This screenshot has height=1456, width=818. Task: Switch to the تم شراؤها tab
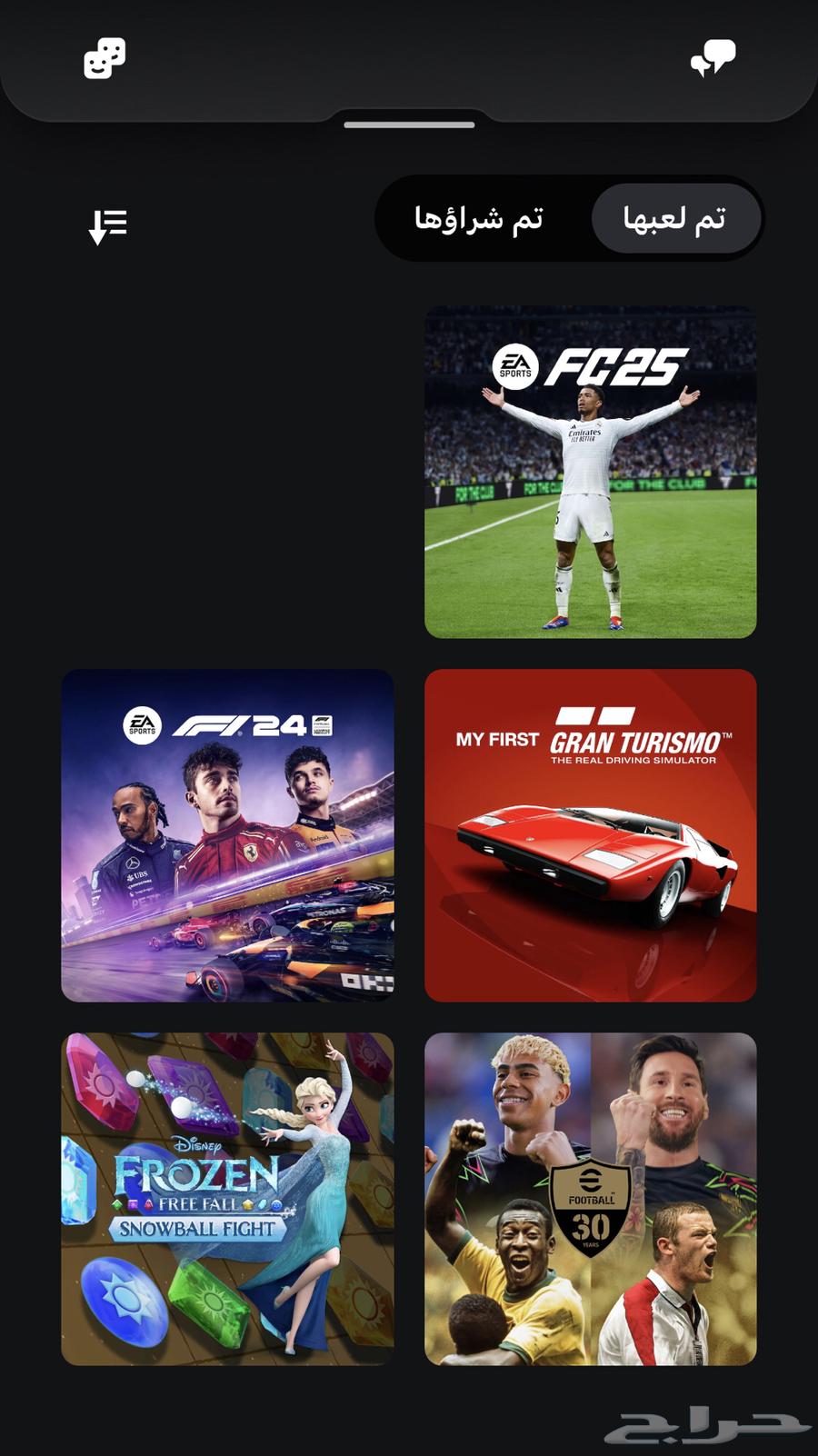point(479,219)
